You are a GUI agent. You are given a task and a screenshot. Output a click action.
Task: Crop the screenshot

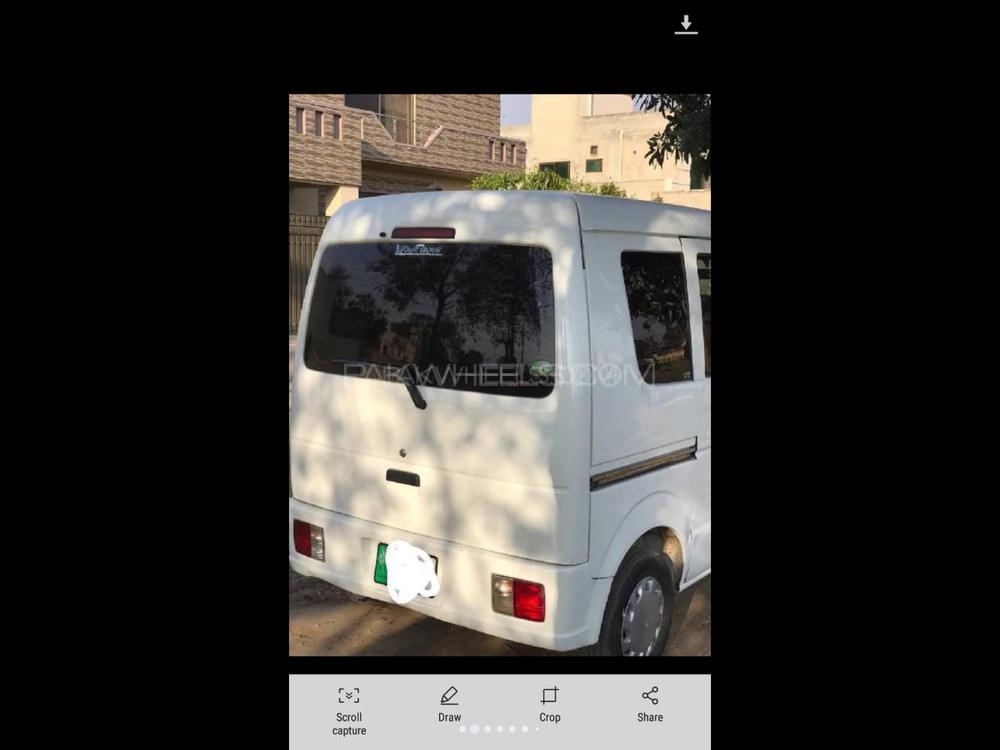(x=549, y=703)
